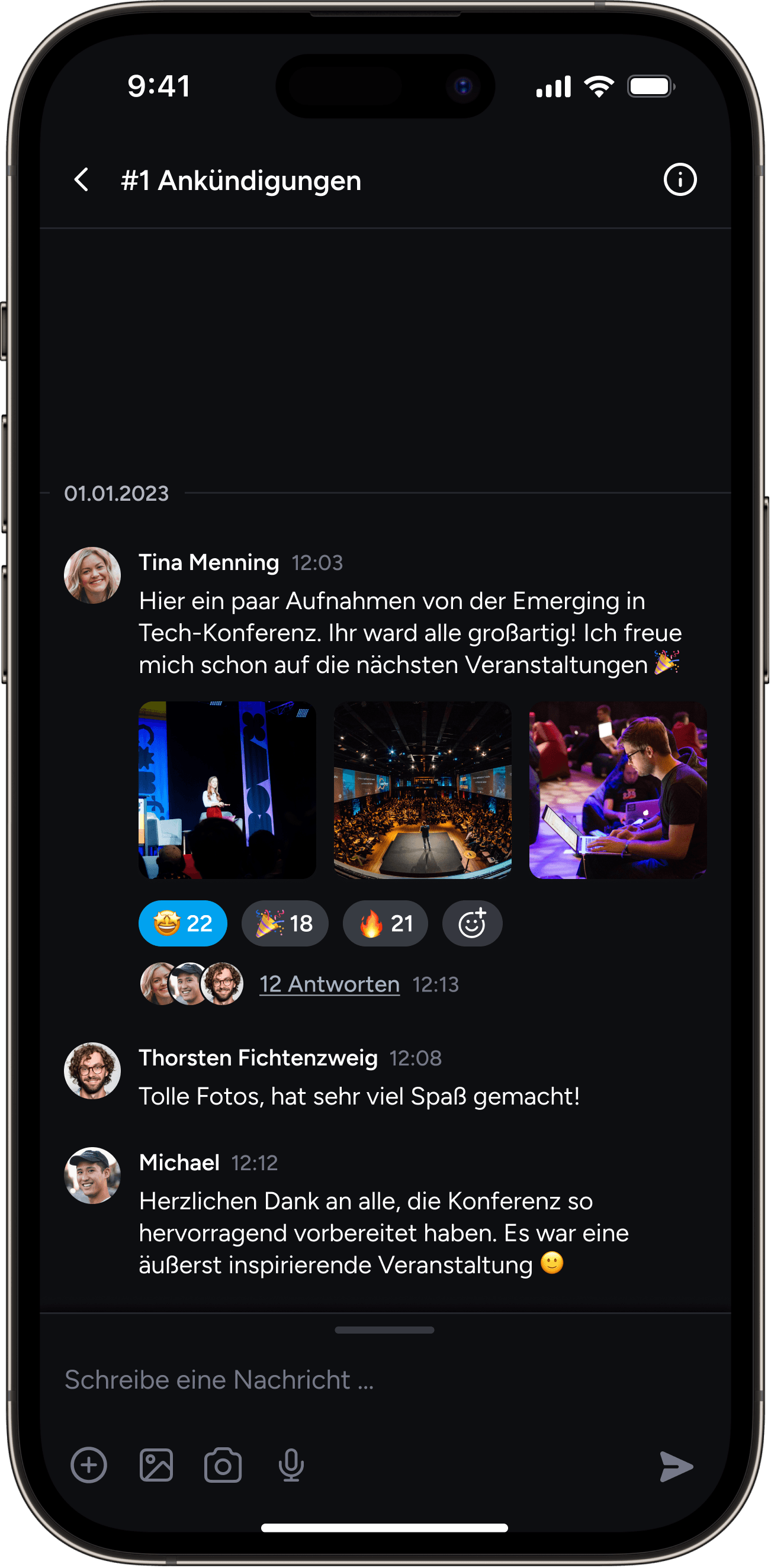
Task: View Tina Menning's profile picture
Action: [x=92, y=575]
